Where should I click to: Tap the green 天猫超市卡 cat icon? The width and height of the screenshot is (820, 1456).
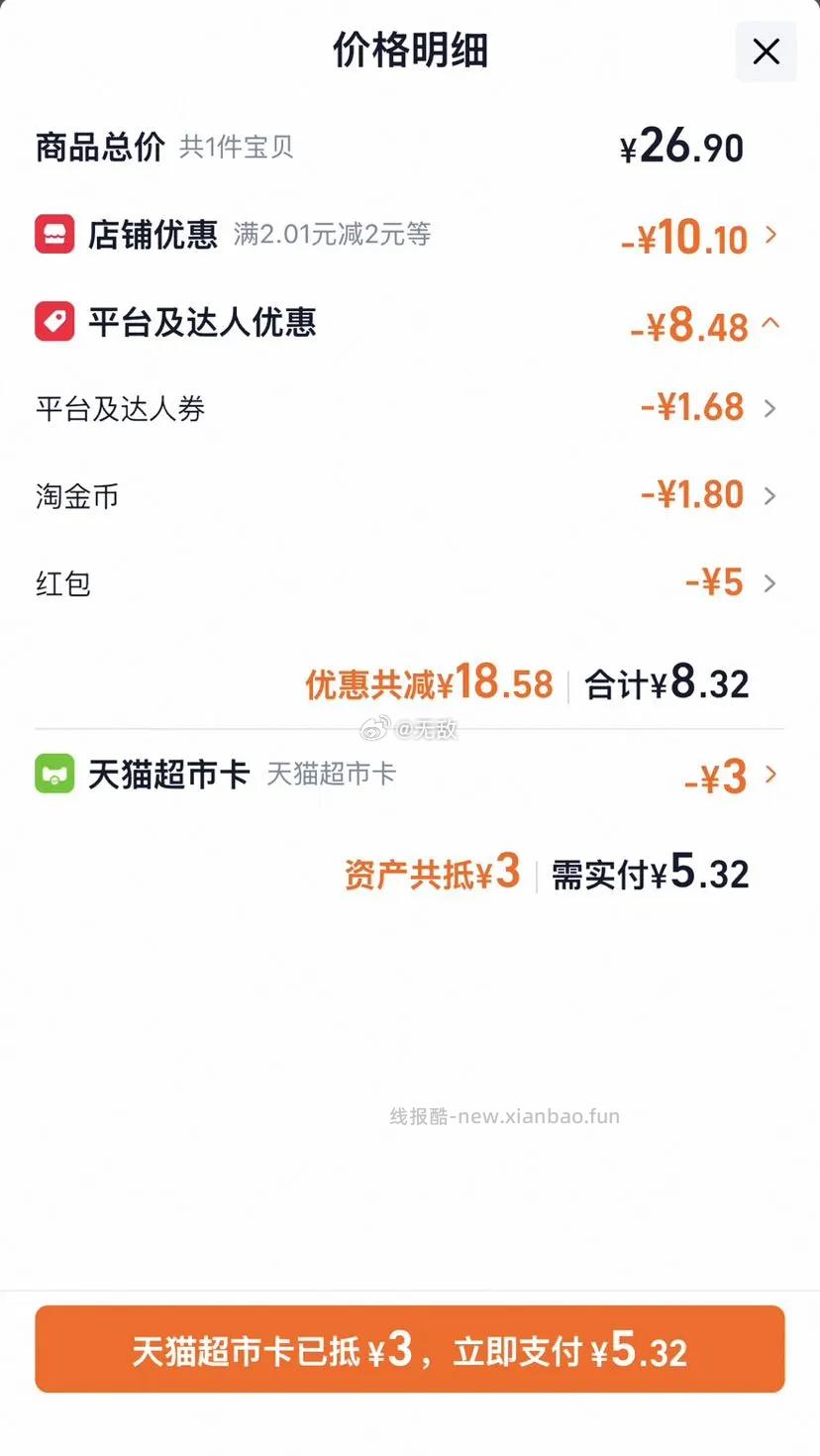(54, 774)
